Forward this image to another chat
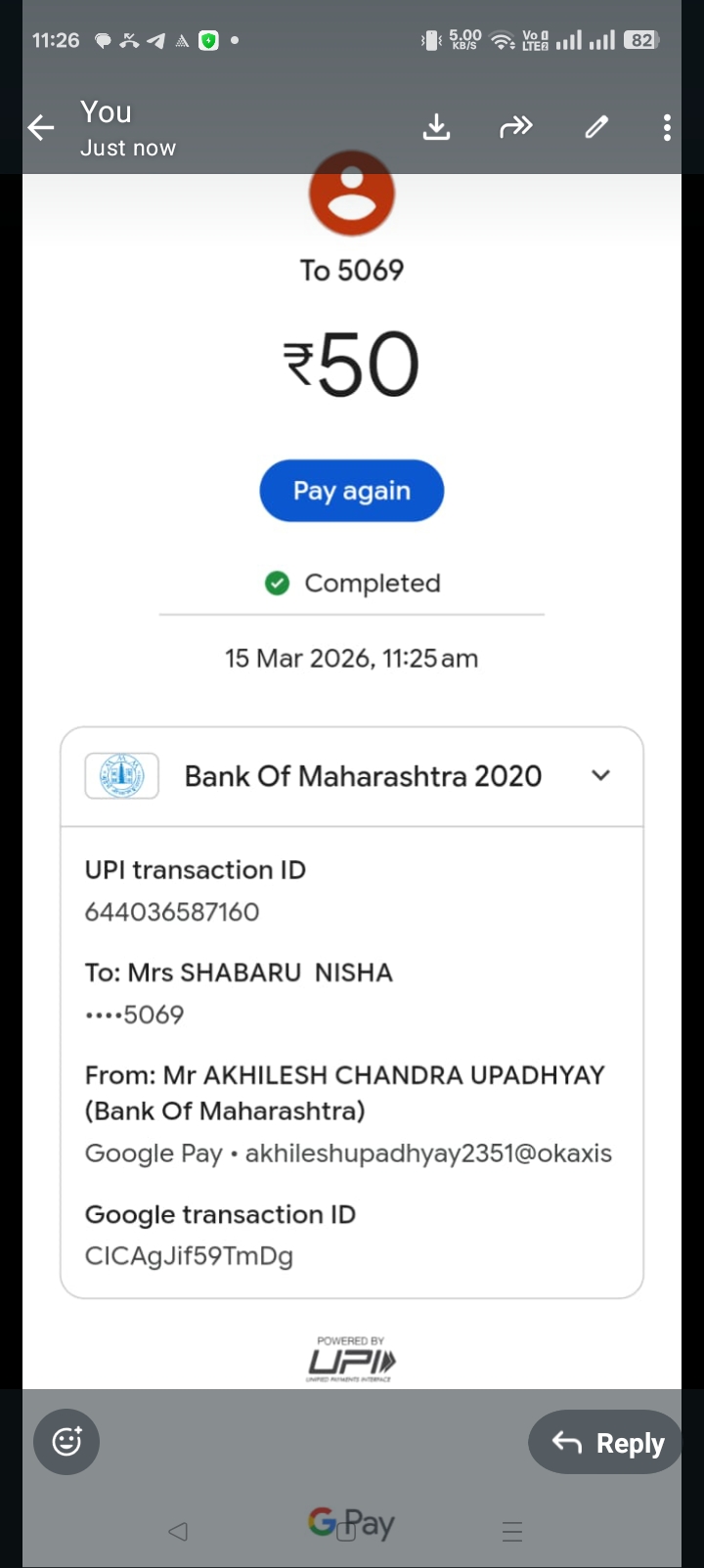 click(x=515, y=127)
